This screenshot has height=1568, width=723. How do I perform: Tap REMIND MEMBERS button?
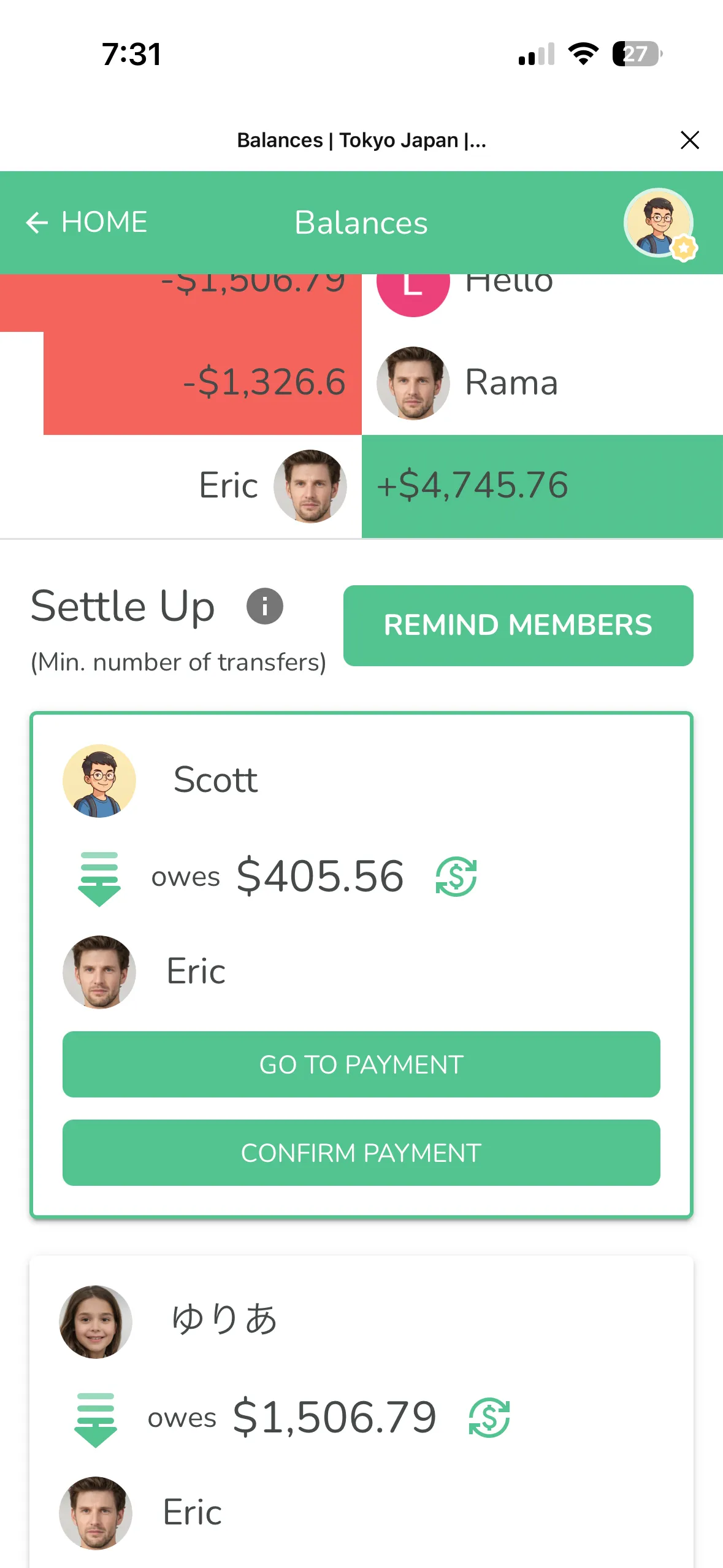(518, 625)
